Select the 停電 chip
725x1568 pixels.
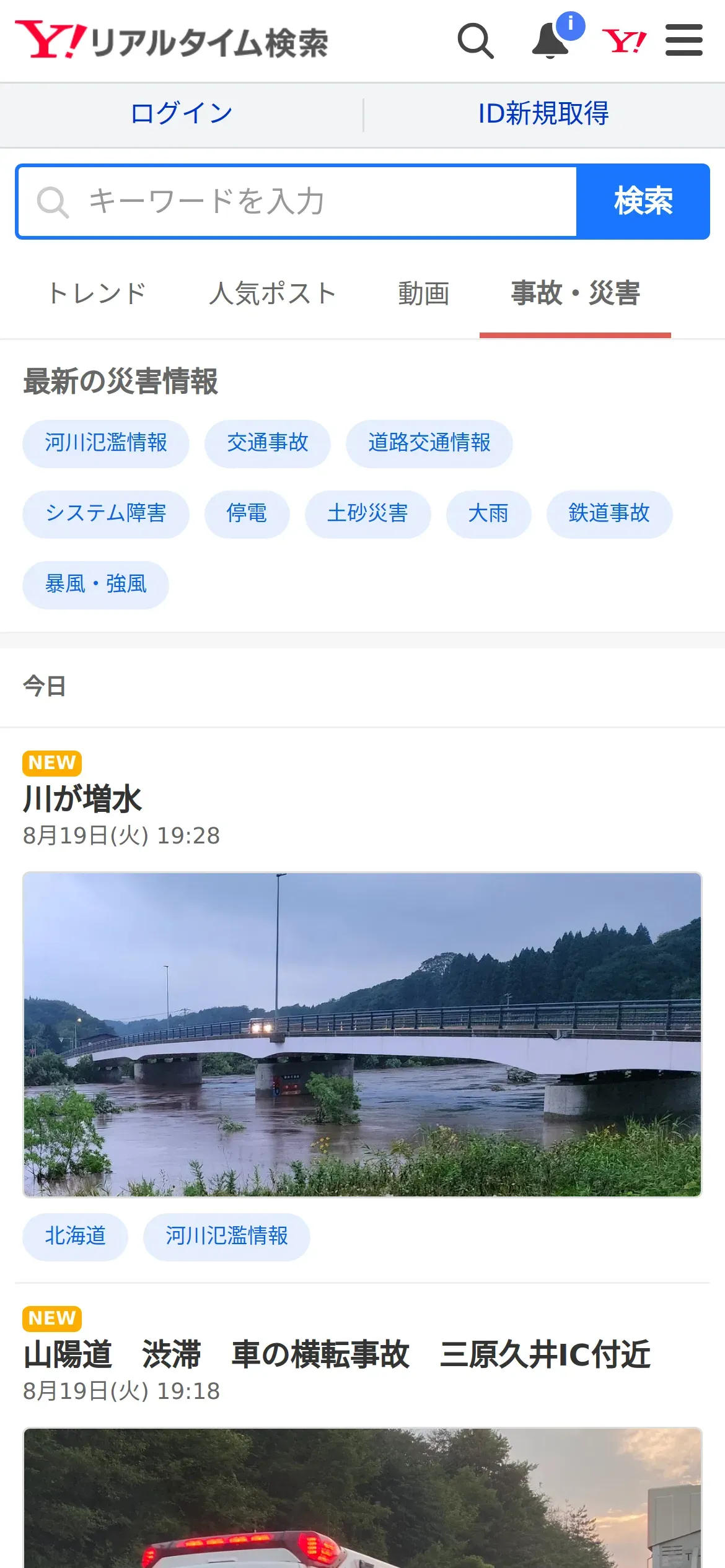tap(247, 514)
